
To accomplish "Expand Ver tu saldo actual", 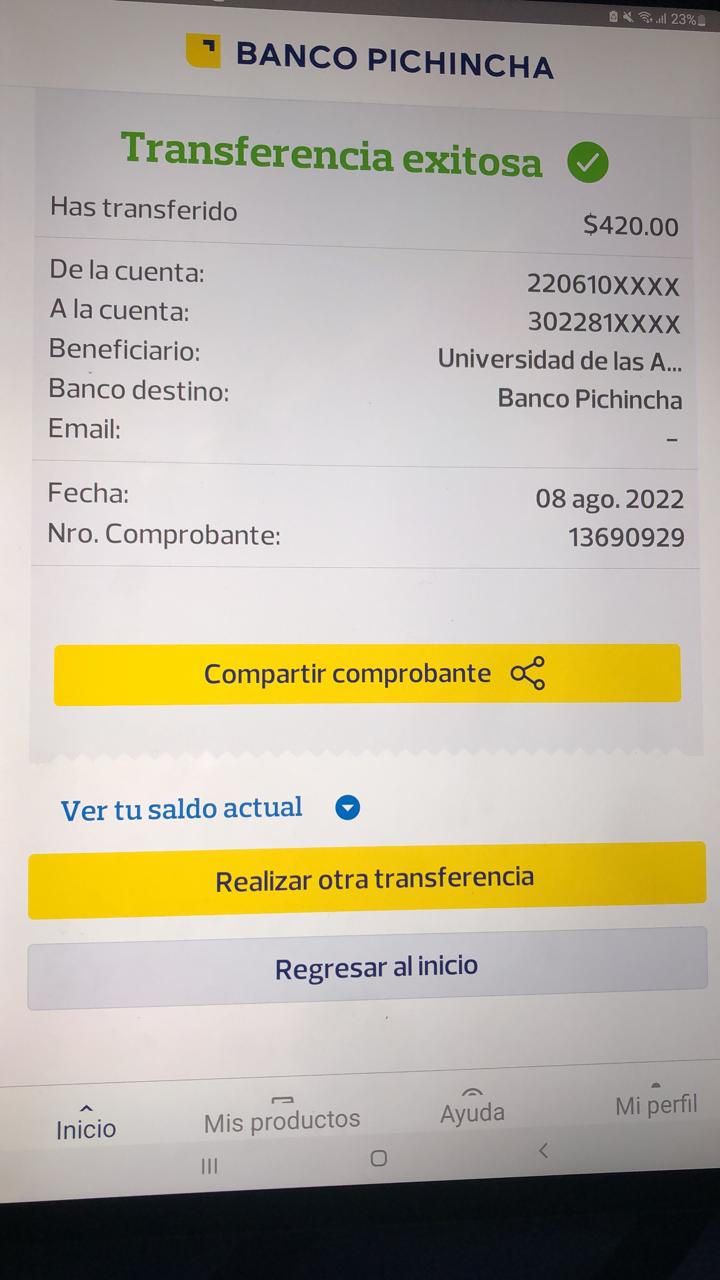I will pyautogui.click(x=210, y=808).
